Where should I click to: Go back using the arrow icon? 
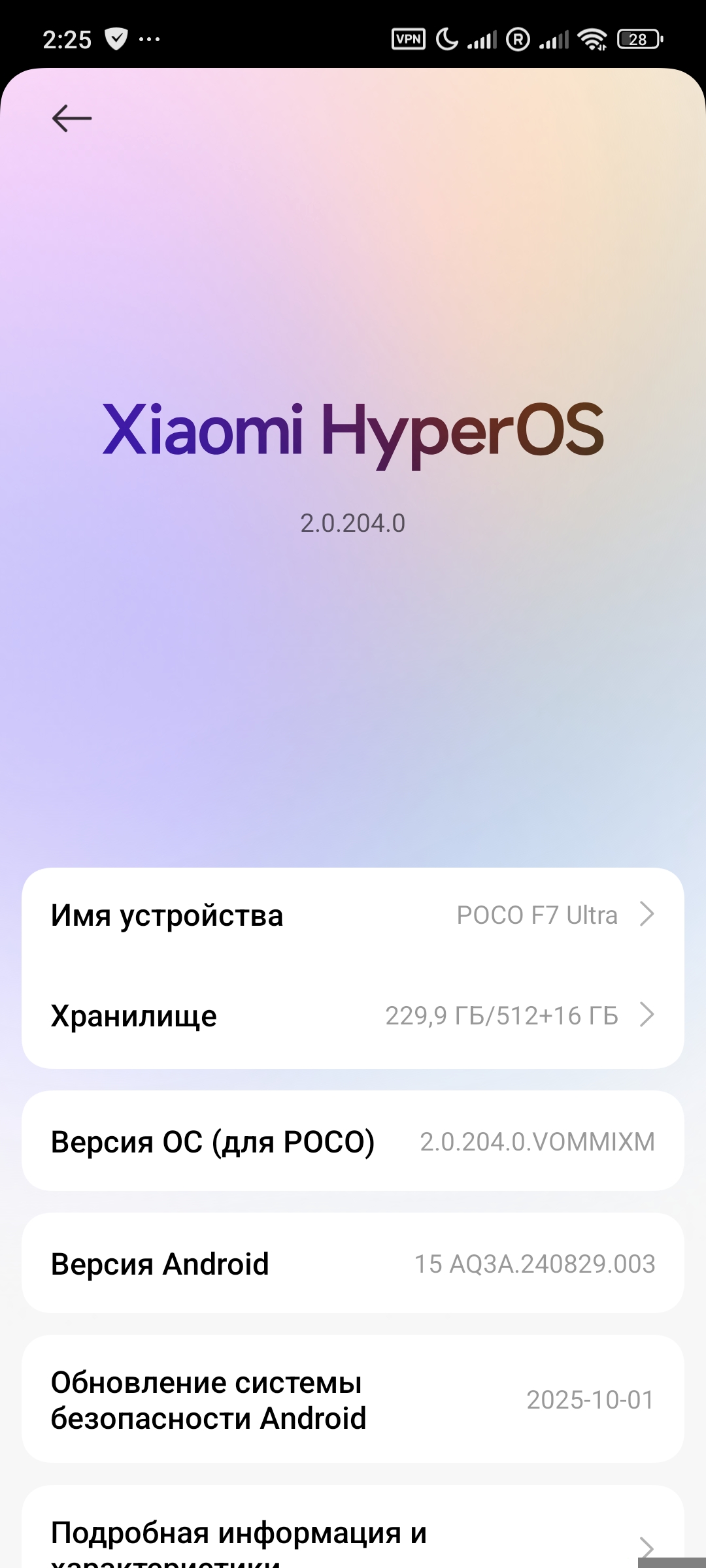[72, 118]
